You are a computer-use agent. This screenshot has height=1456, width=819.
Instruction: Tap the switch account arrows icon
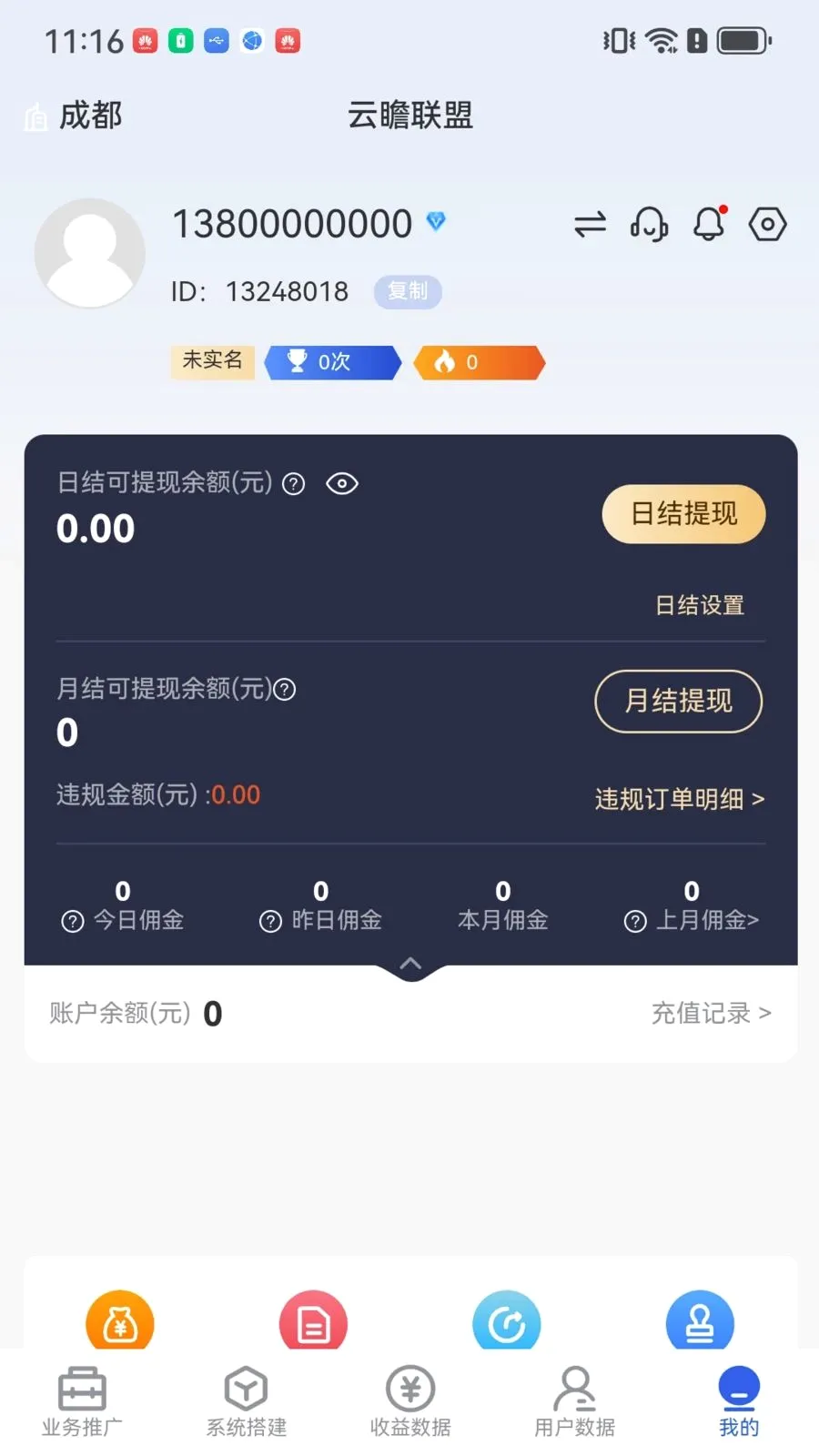(x=590, y=224)
